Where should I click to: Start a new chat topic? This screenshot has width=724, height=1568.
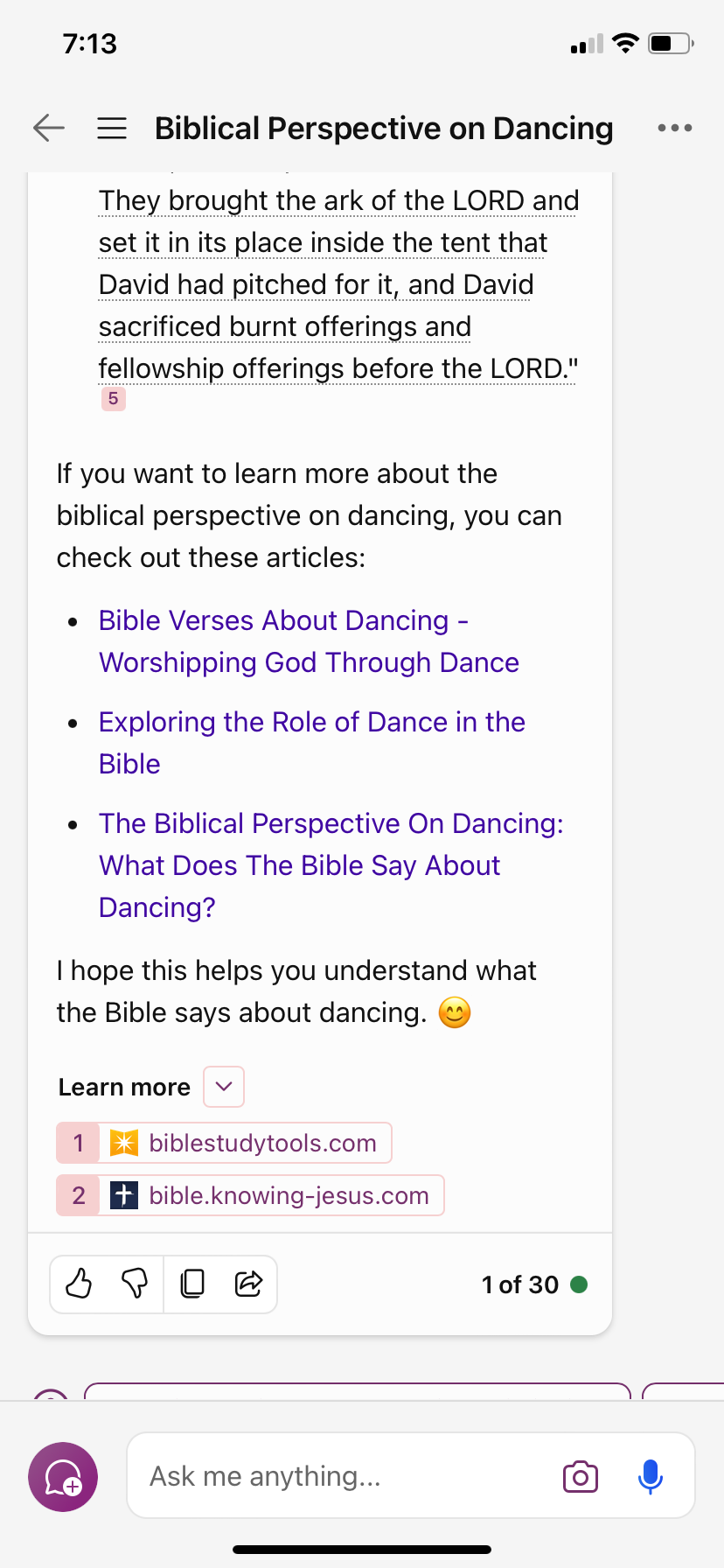63,1477
